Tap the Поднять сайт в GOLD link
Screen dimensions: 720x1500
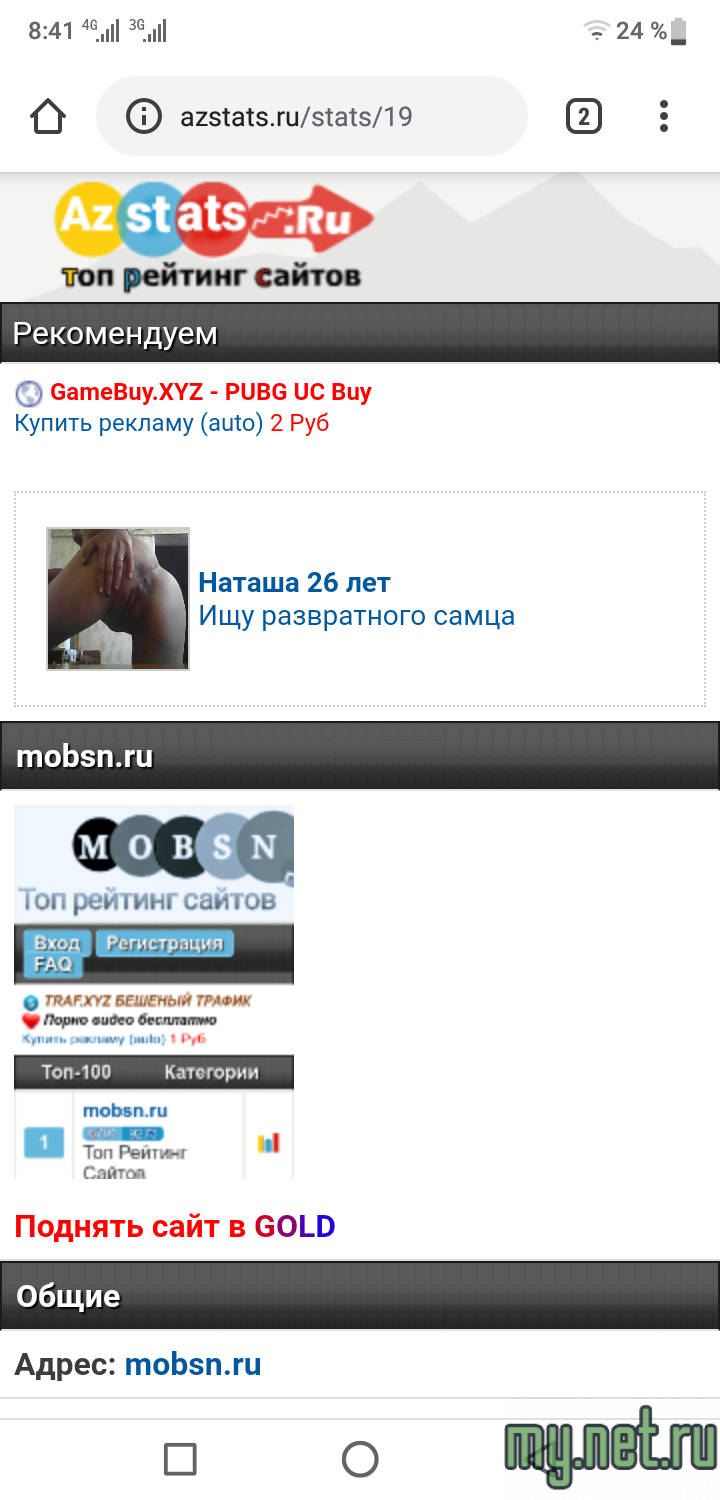click(175, 1226)
